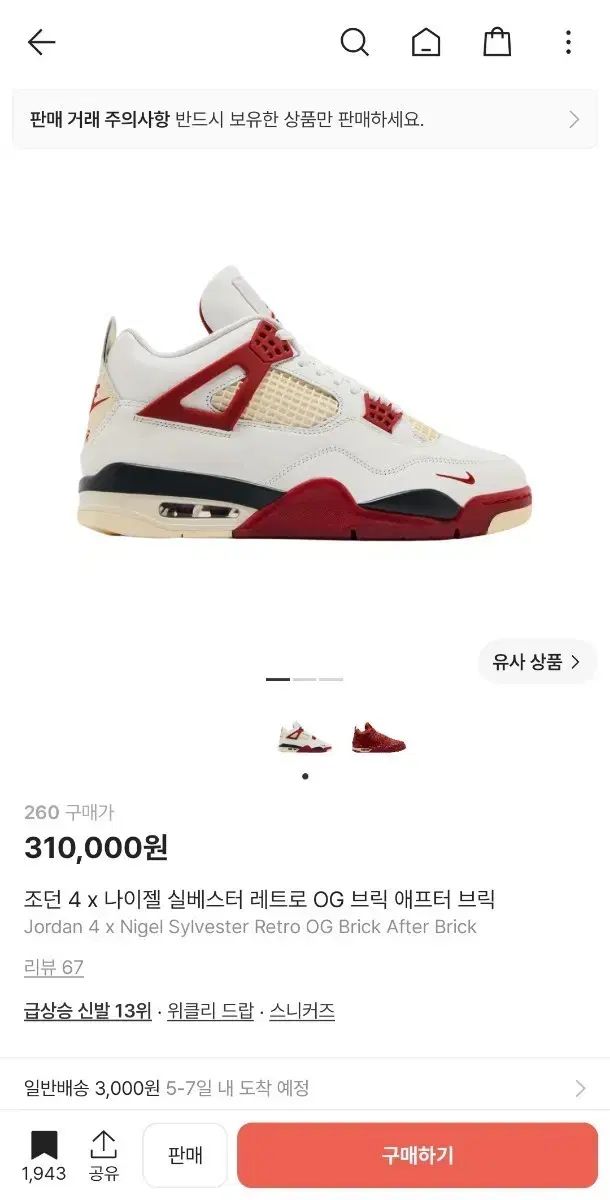Open the 스니커즈 category link
This screenshot has height=1200, width=610.
pos(303,1011)
